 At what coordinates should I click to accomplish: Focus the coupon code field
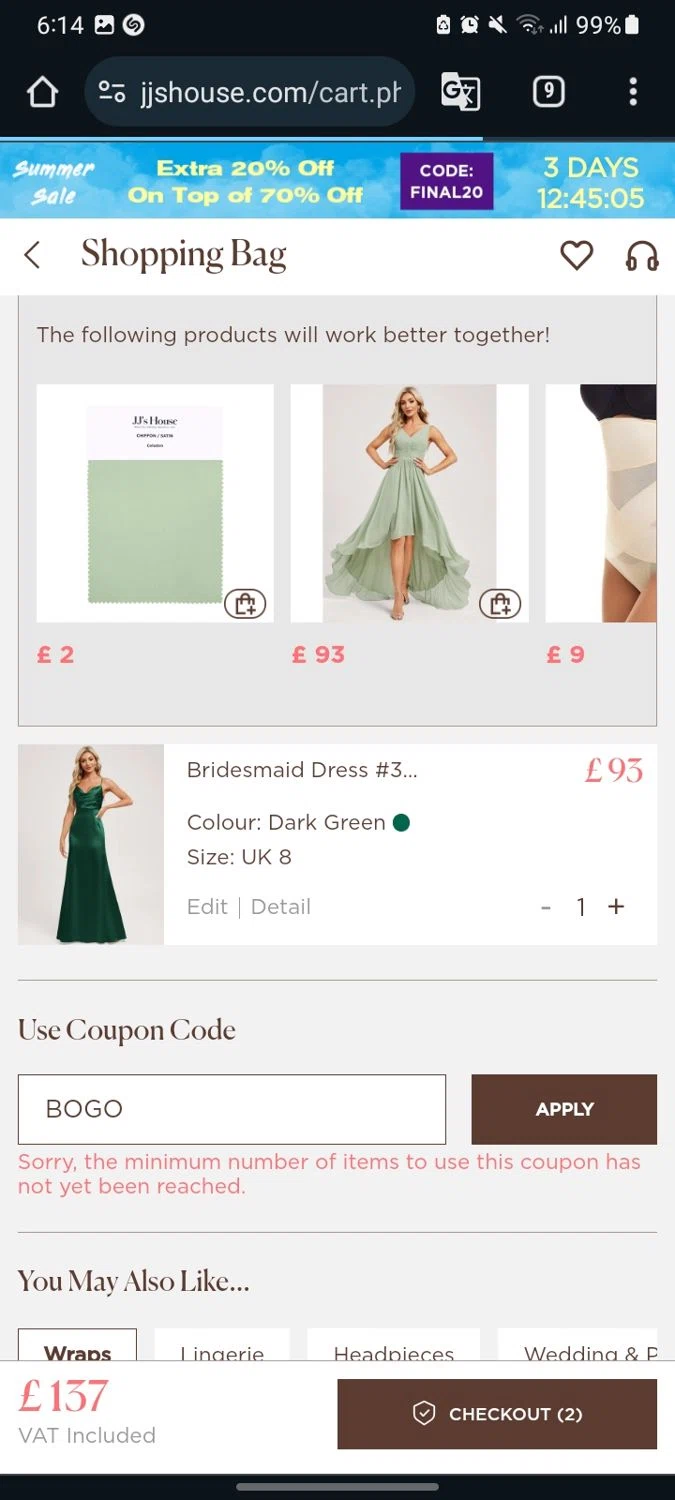click(232, 1109)
